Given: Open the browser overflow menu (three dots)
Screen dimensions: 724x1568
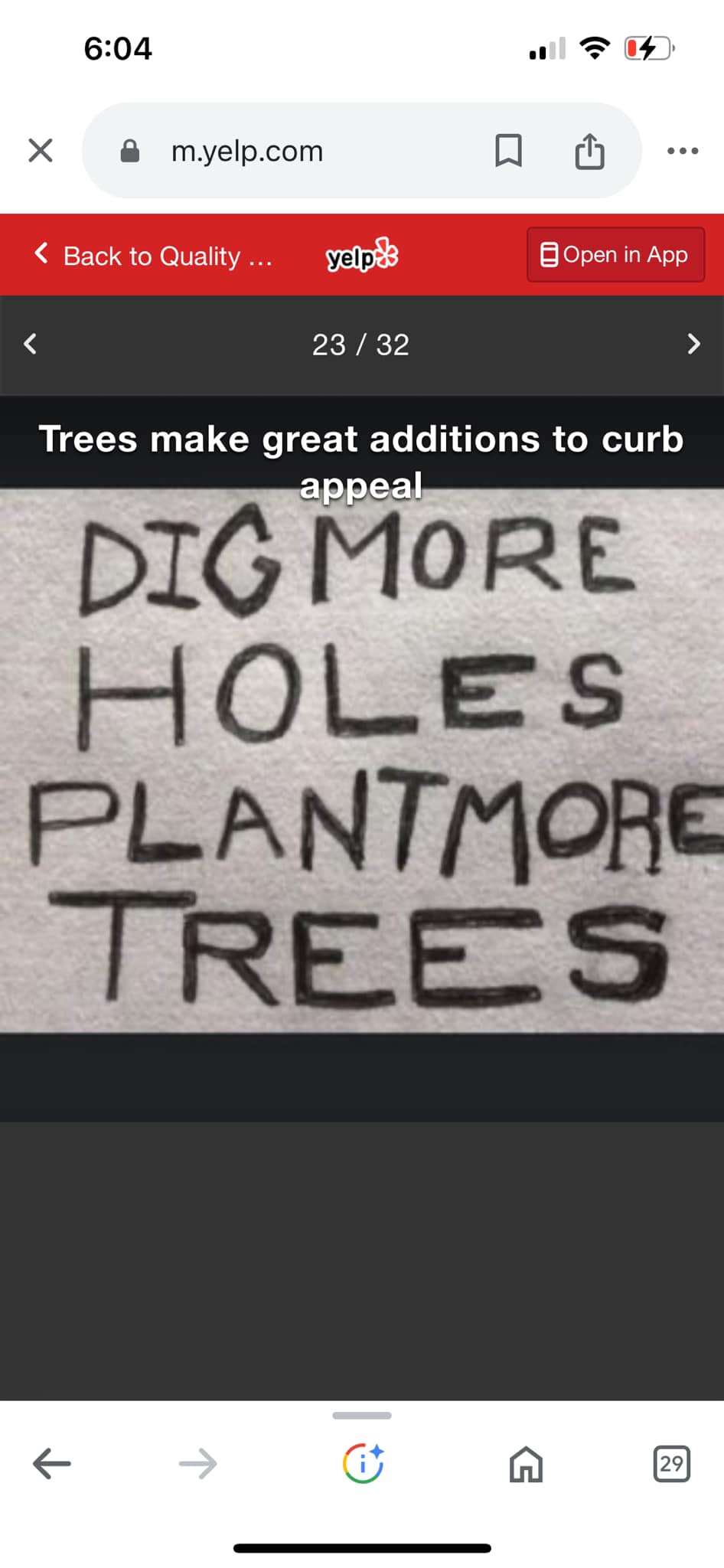Looking at the screenshot, I should 683,150.
